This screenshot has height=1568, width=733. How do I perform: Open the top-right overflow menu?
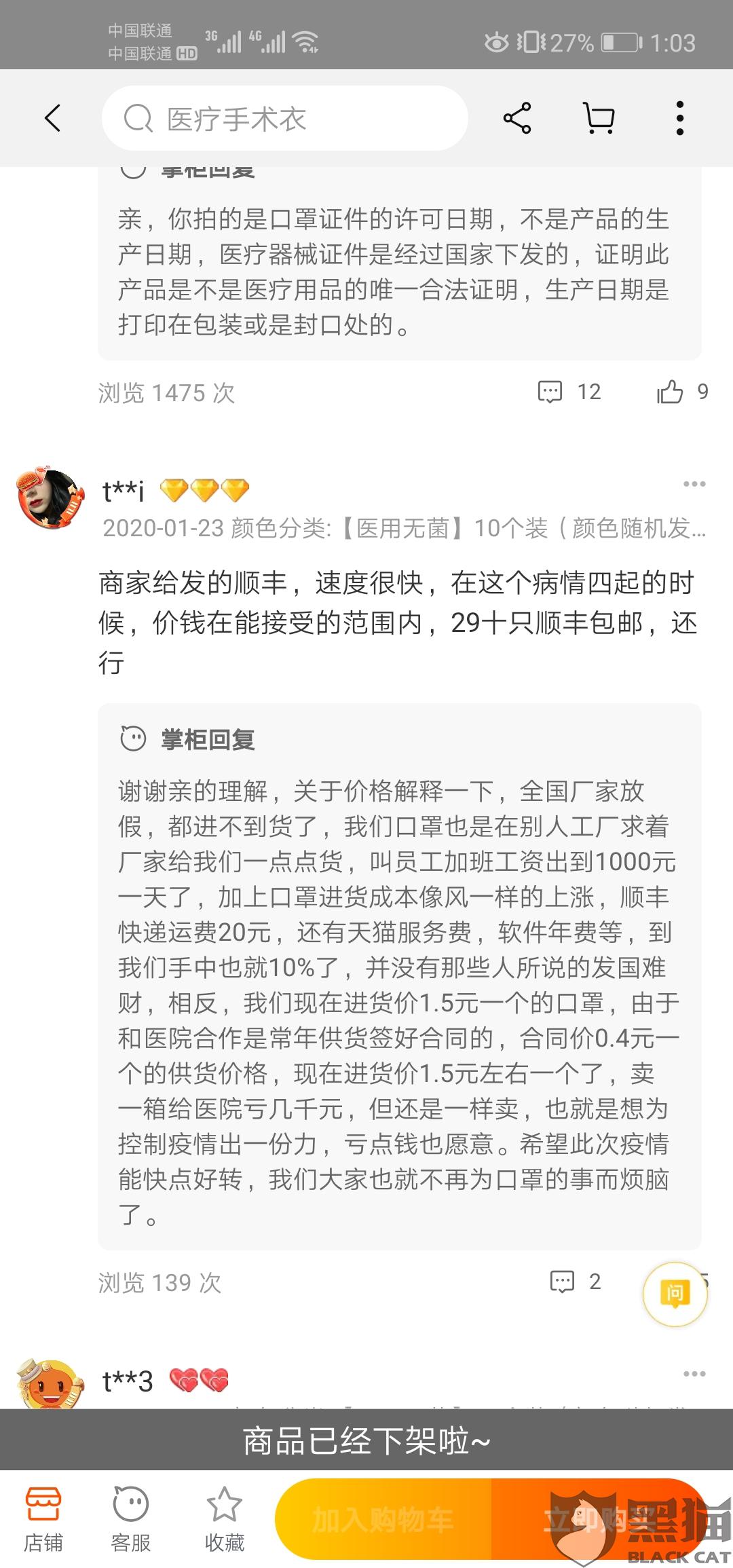[679, 118]
